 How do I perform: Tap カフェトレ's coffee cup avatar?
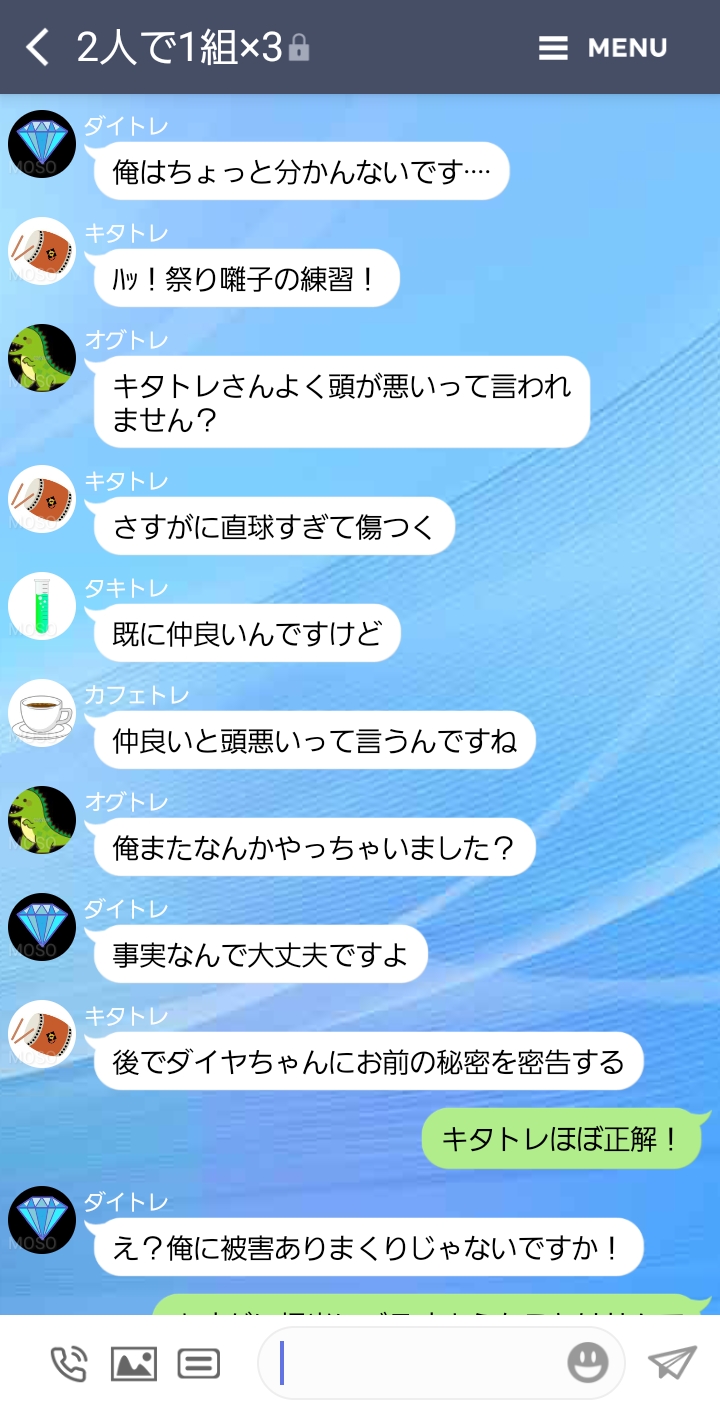click(x=42, y=713)
